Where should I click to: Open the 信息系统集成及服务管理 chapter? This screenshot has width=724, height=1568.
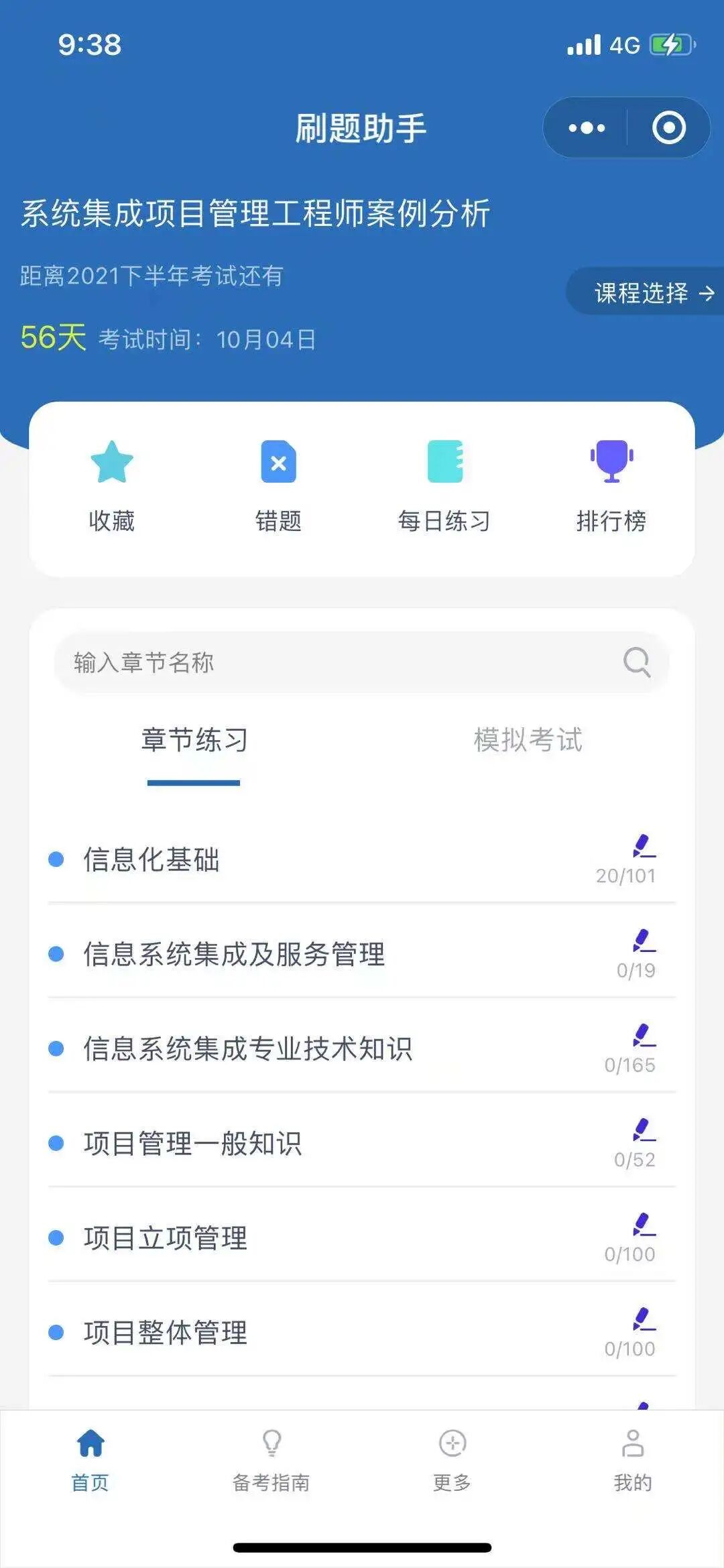234,954
